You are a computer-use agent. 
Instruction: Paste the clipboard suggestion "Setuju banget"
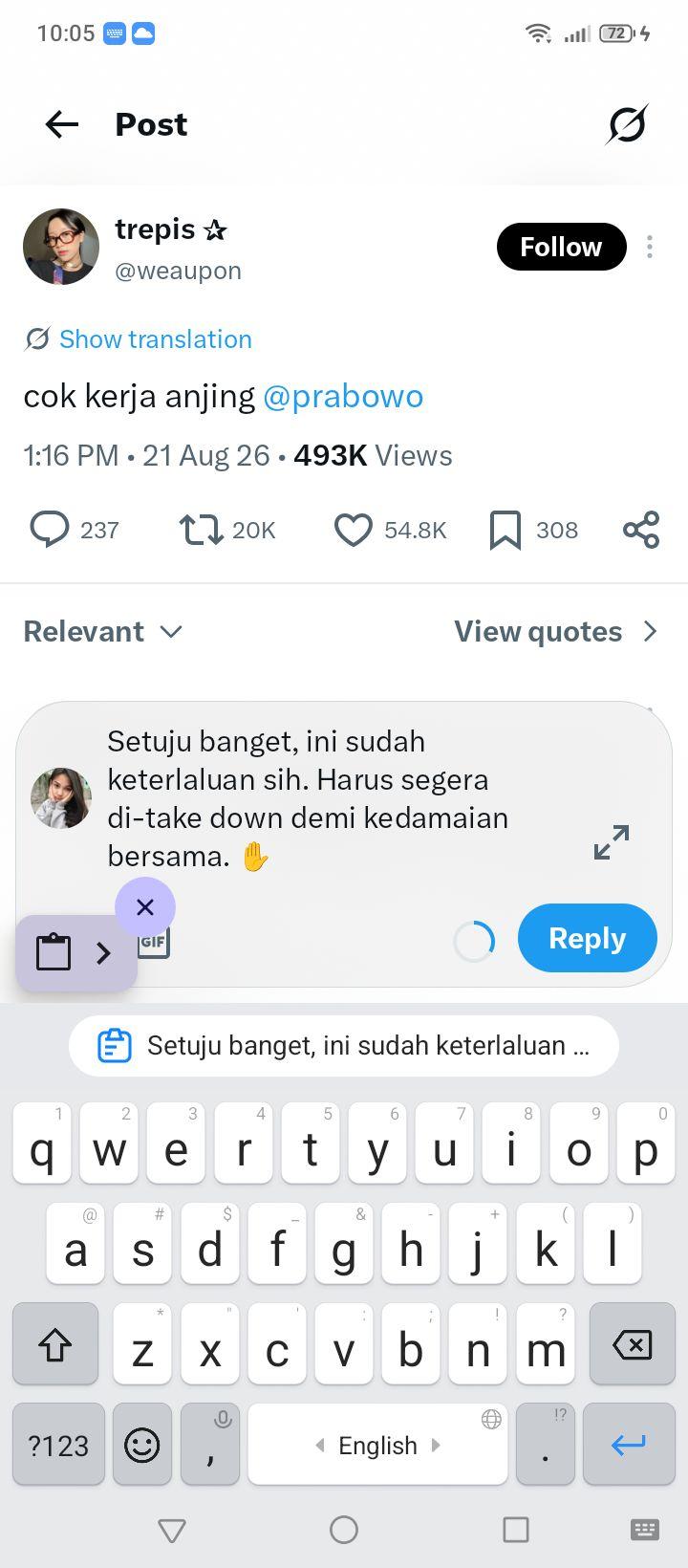344,1046
